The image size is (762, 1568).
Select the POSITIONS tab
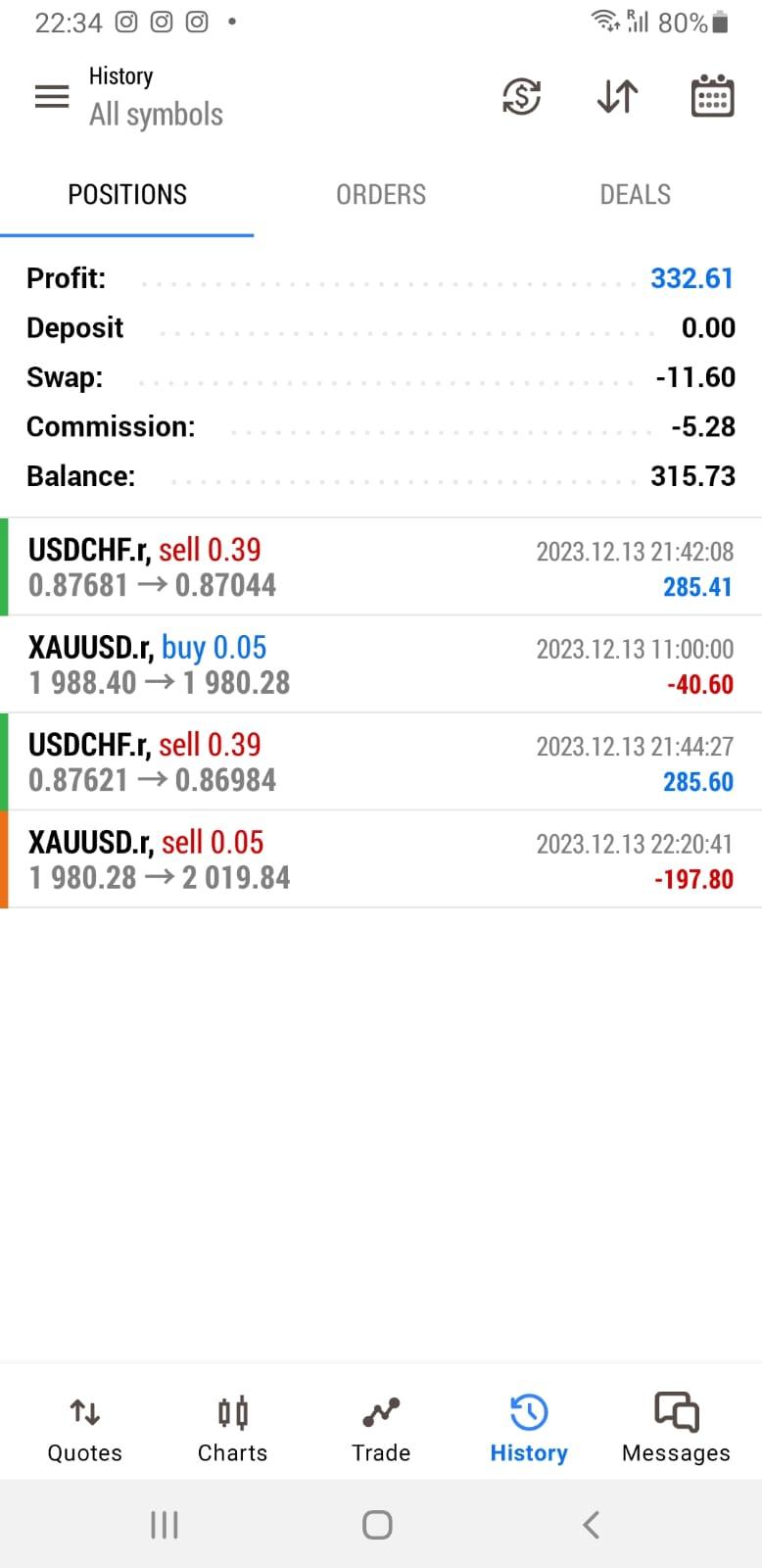coord(127,194)
